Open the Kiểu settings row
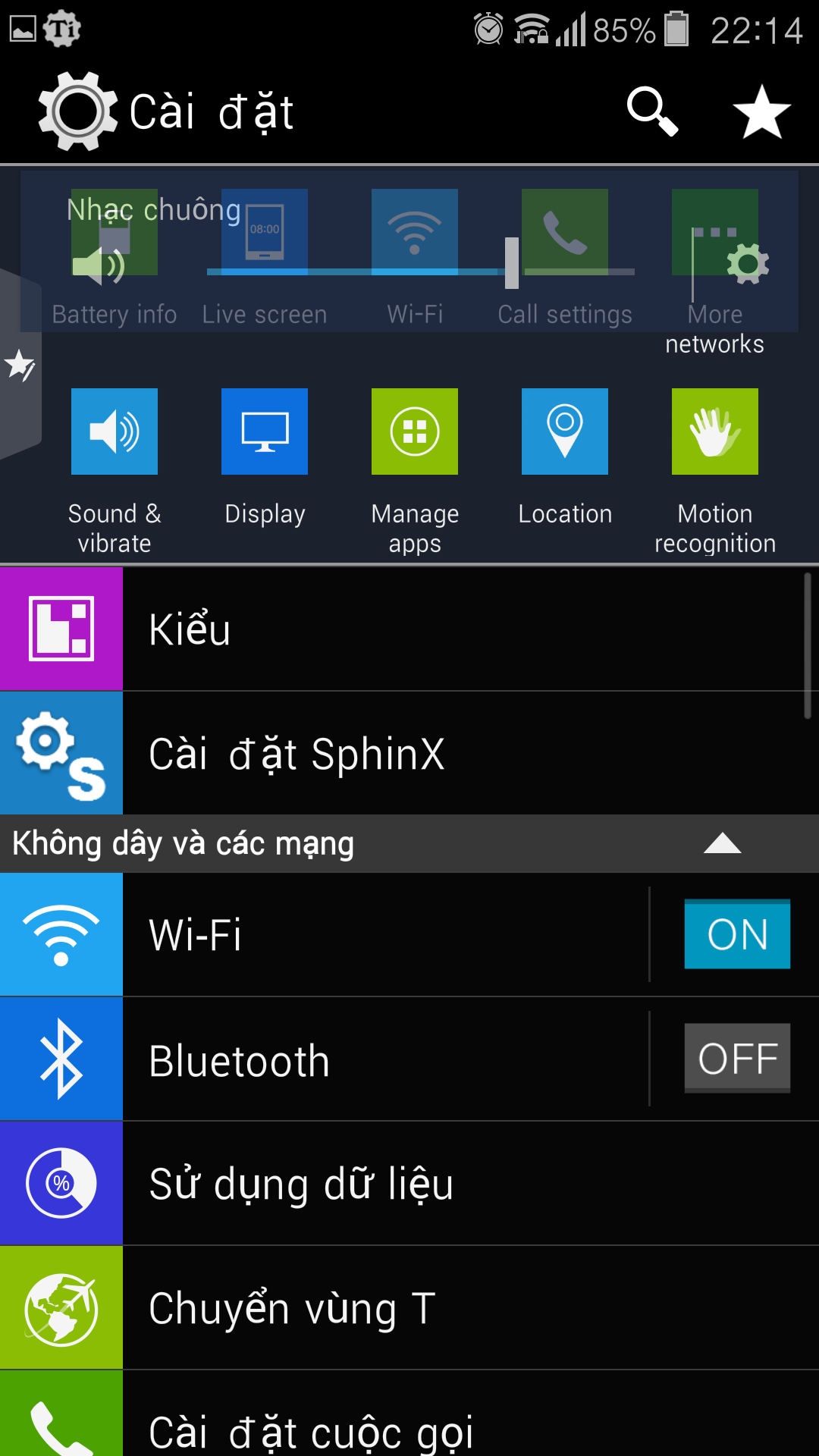 pos(409,629)
